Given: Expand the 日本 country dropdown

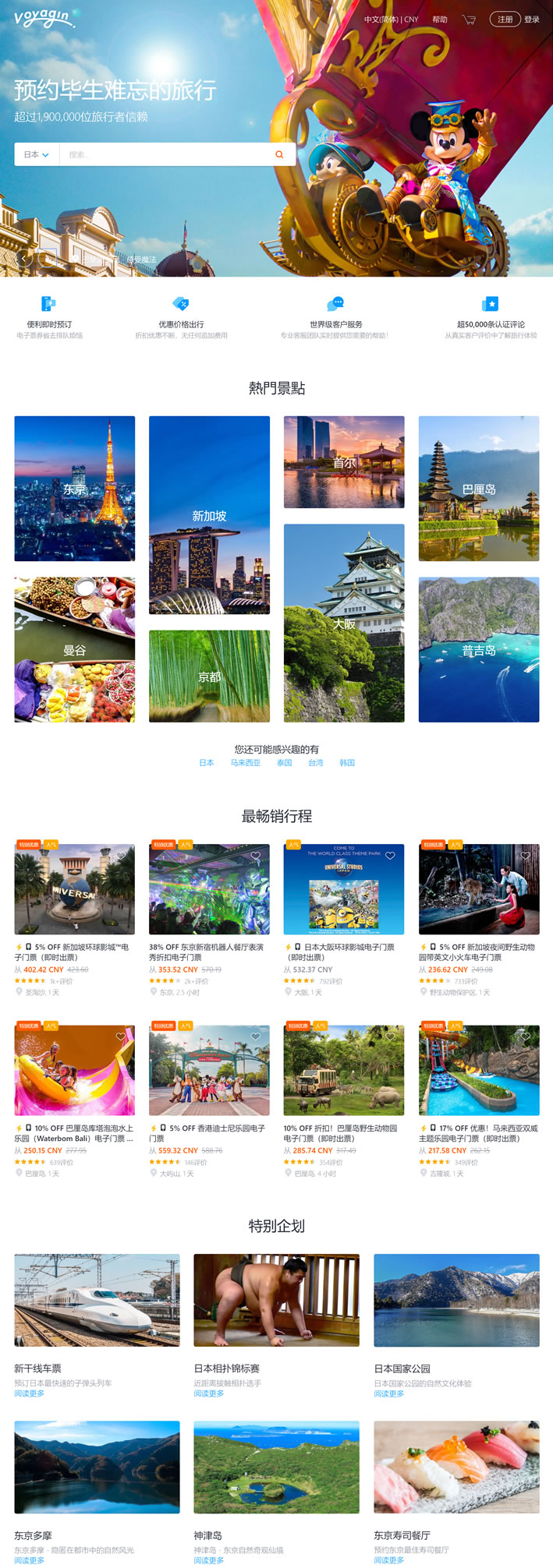Looking at the screenshot, I should [x=36, y=154].
